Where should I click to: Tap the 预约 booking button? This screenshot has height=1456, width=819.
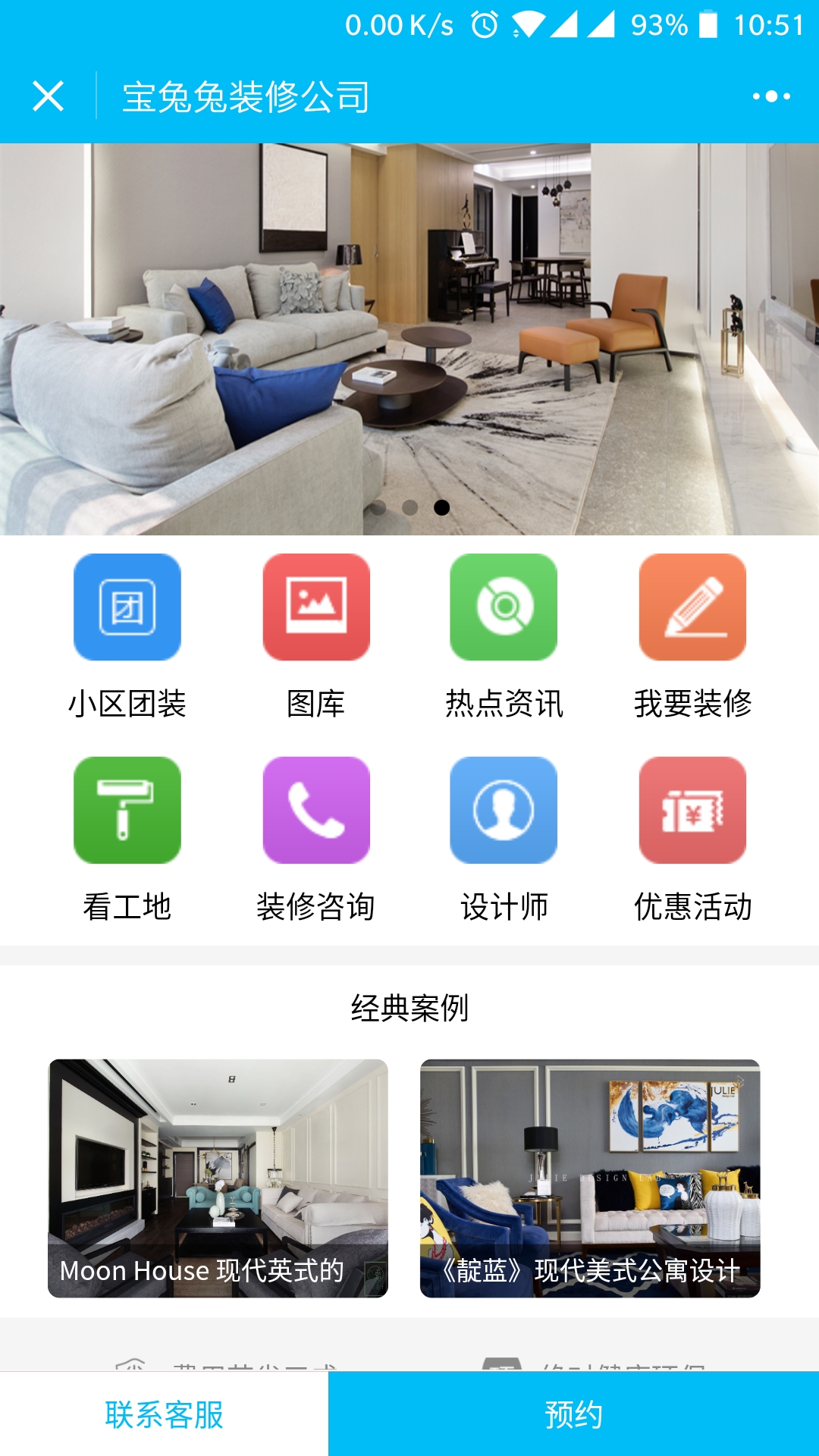coord(573,1414)
